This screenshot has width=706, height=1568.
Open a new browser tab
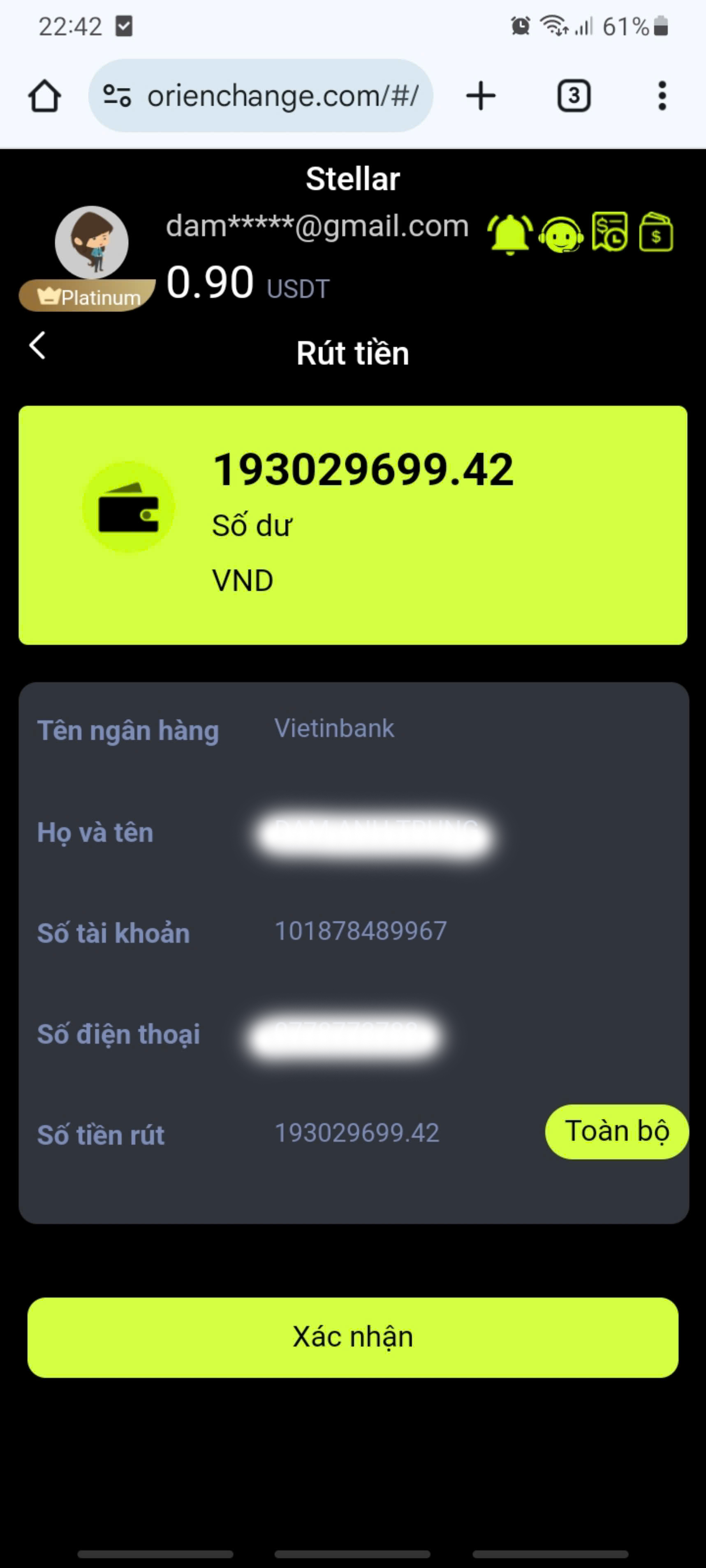(x=481, y=96)
